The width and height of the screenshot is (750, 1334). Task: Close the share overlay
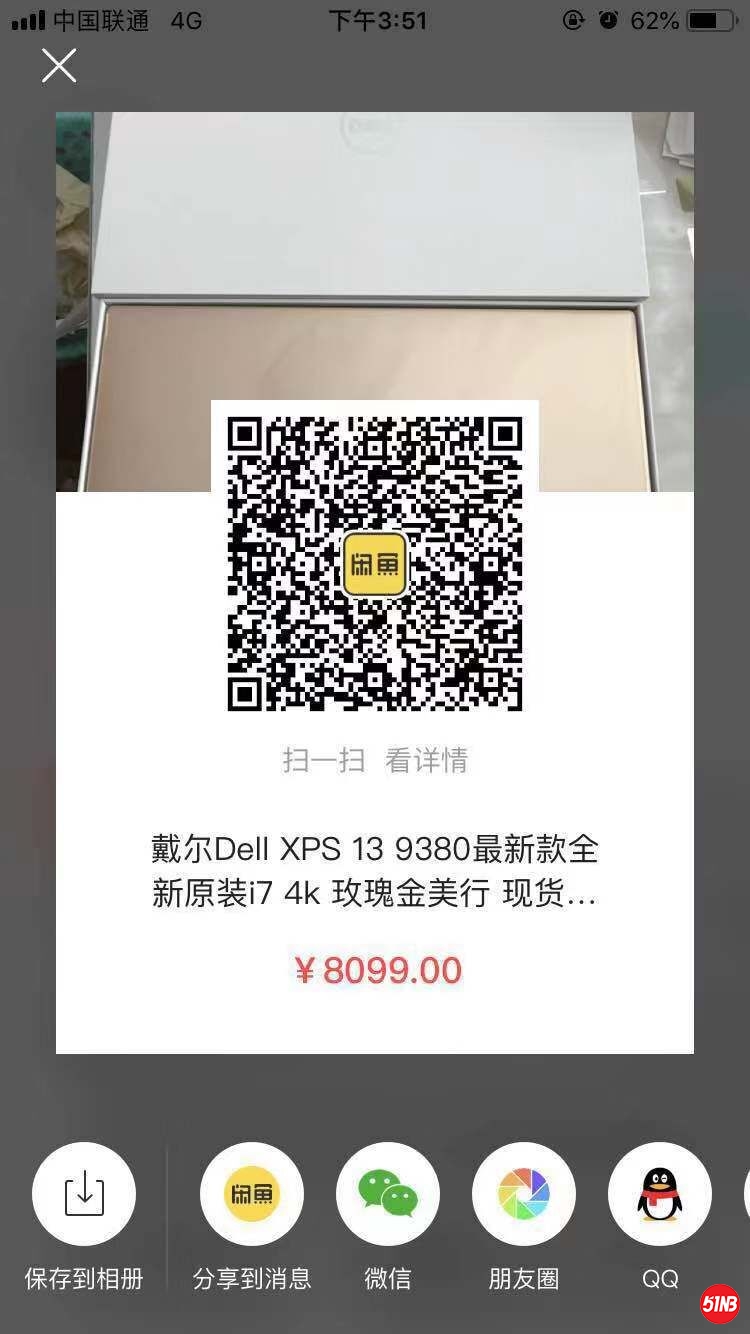click(x=58, y=66)
